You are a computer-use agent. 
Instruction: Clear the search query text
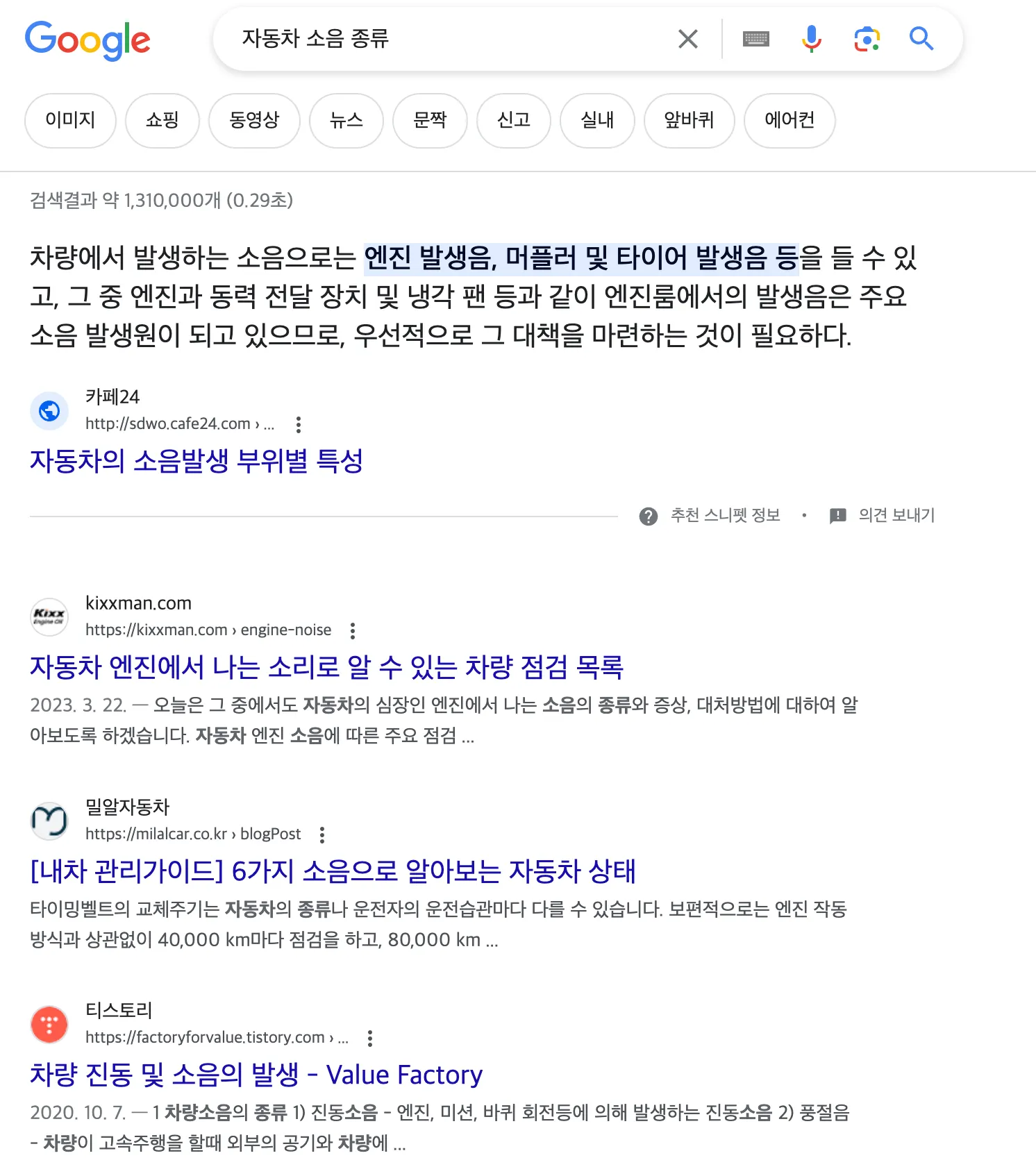[687, 39]
